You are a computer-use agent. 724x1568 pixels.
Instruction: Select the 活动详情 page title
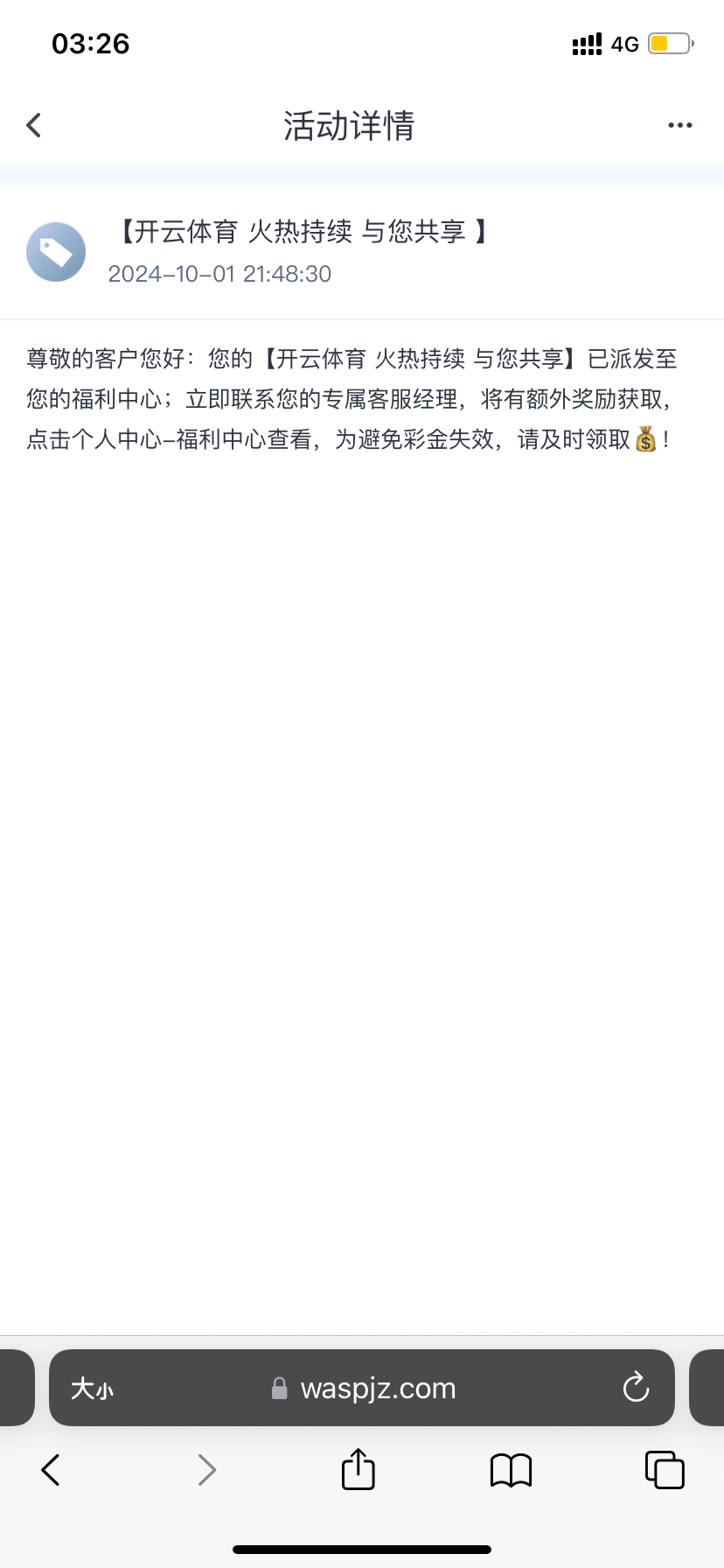[x=348, y=126]
